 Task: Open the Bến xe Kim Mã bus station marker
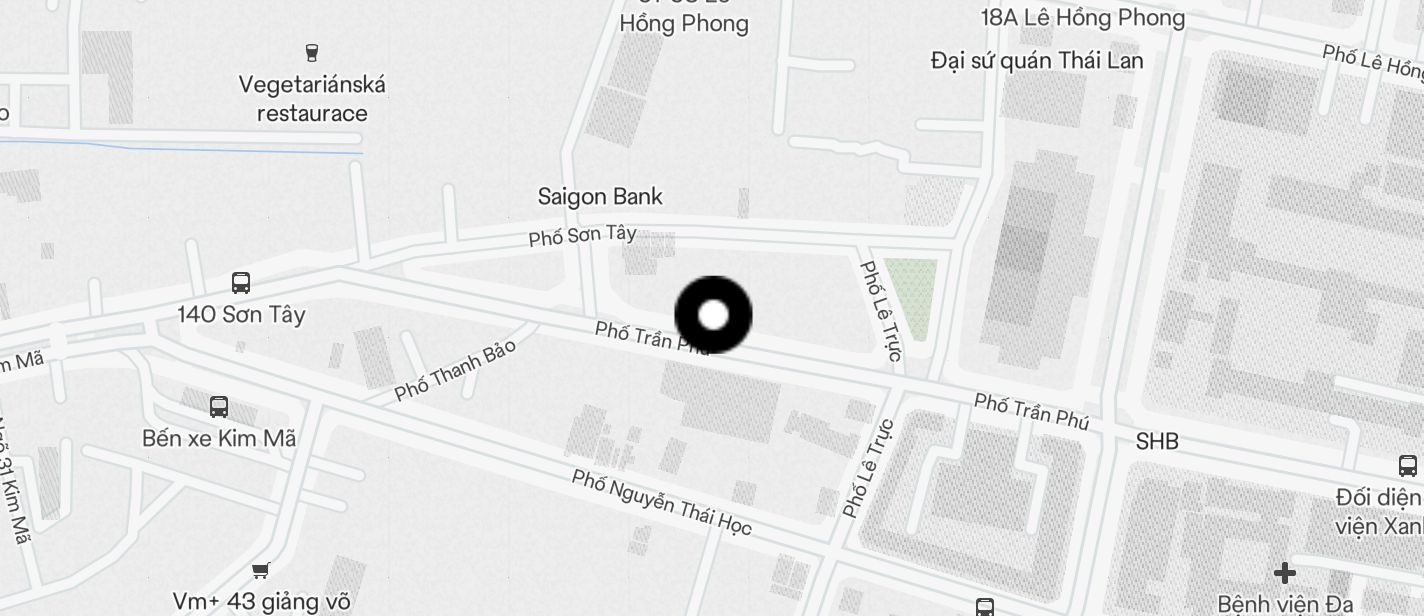coord(219,407)
